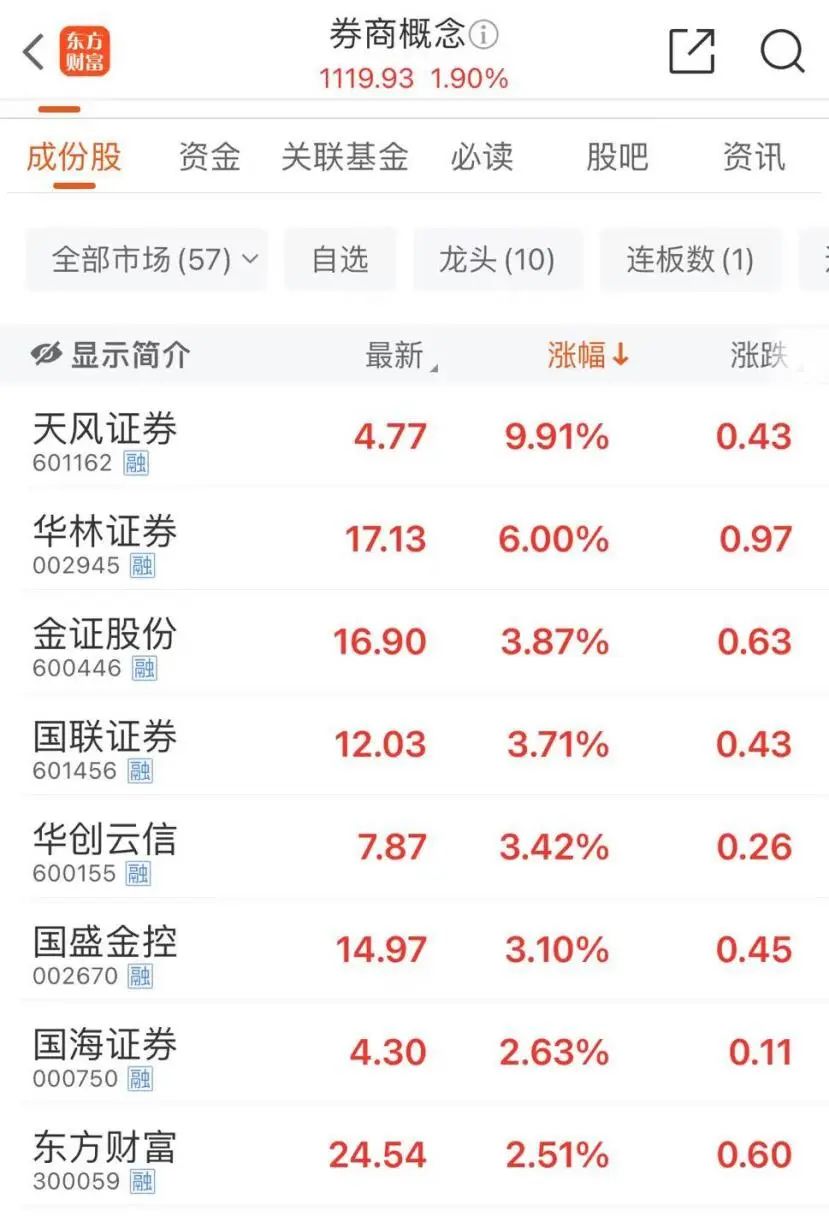Open the 必读 tab
The height and width of the screenshot is (1216, 829).
coord(481,157)
